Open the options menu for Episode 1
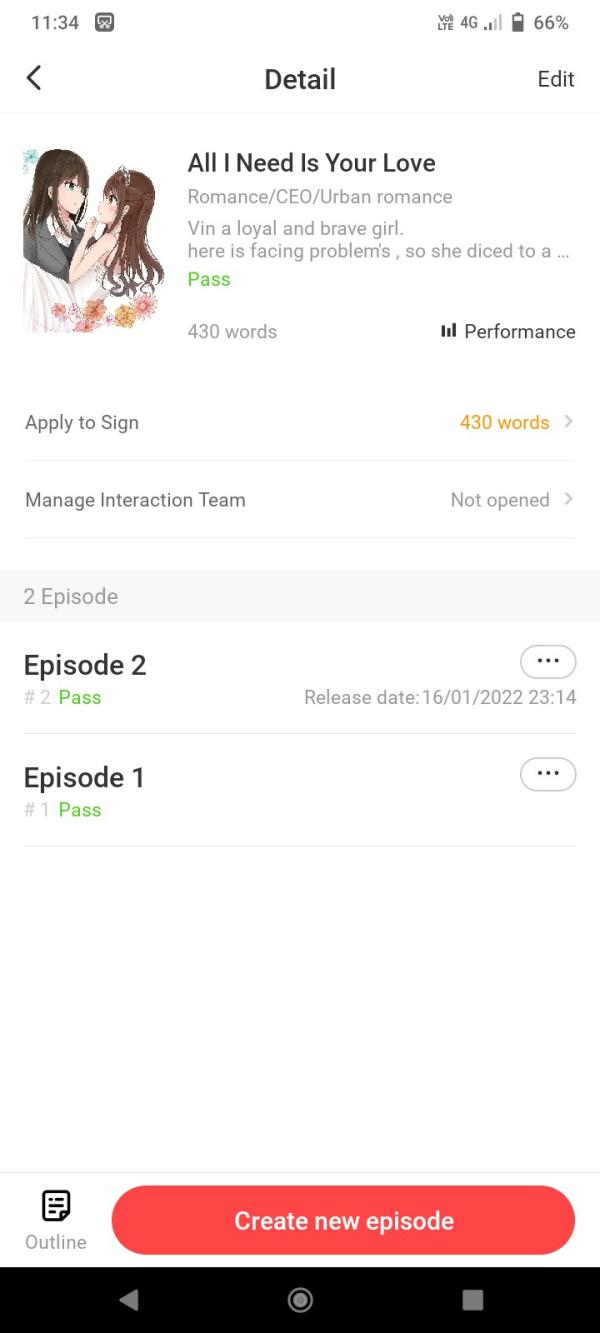The image size is (600, 1333). click(548, 773)
